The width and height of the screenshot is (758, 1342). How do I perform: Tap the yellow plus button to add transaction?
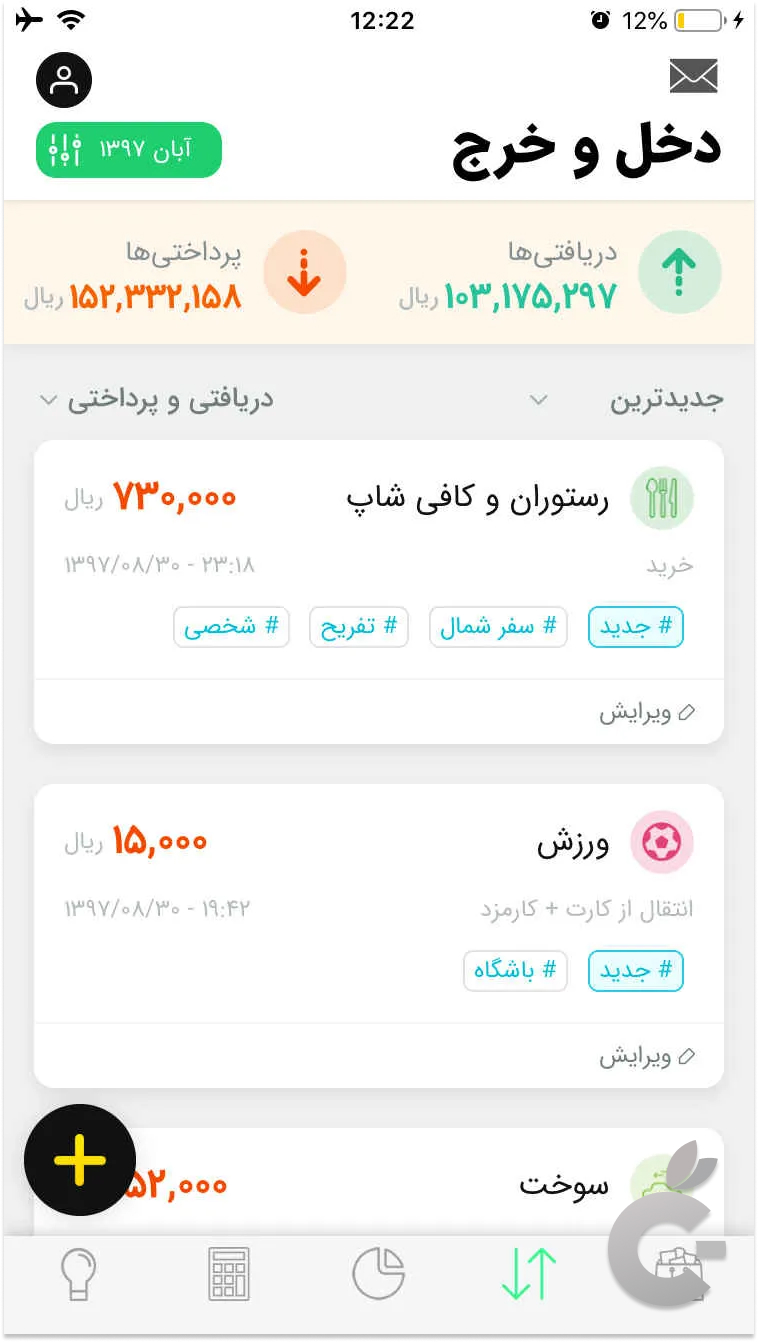click(x=79, y=1158)
